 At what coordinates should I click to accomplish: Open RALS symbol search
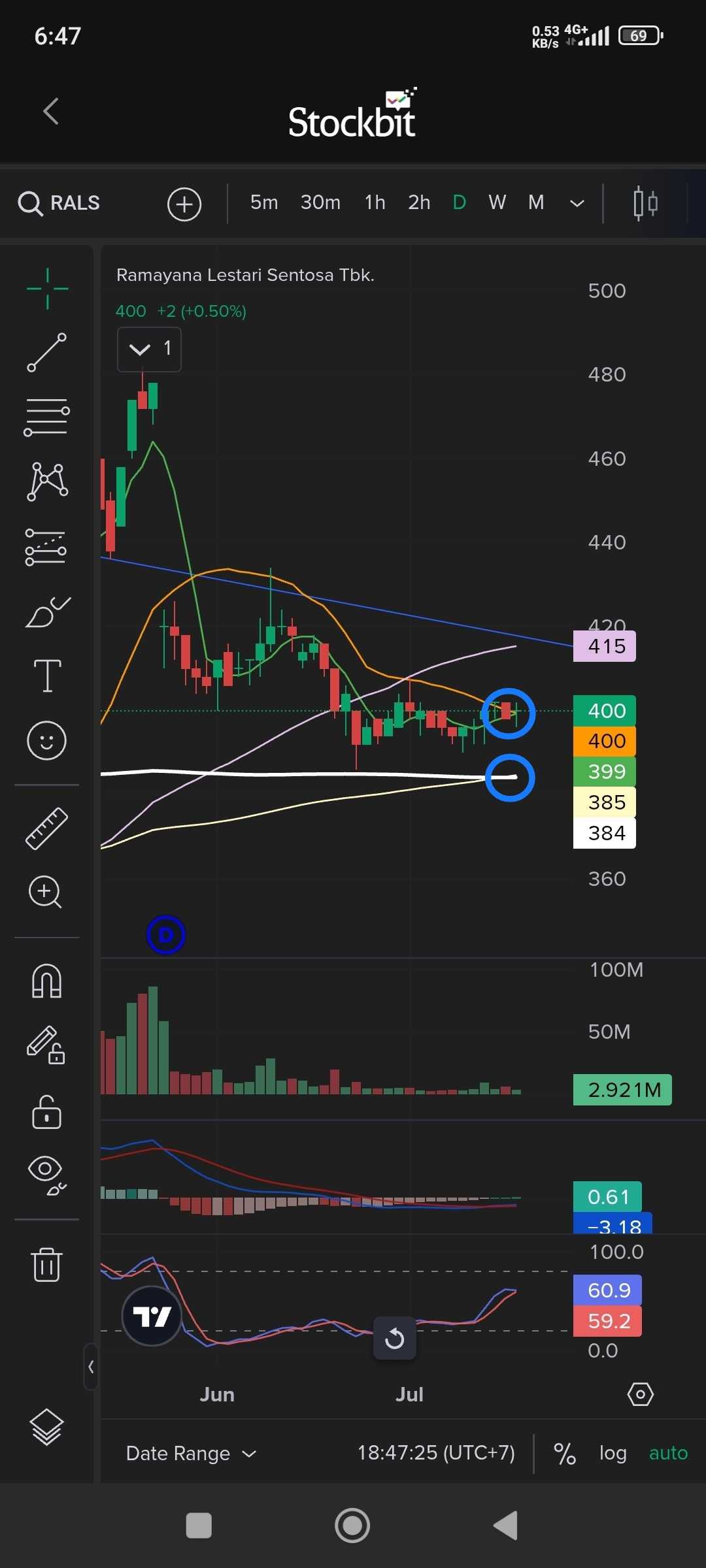(x=59, y=203)
